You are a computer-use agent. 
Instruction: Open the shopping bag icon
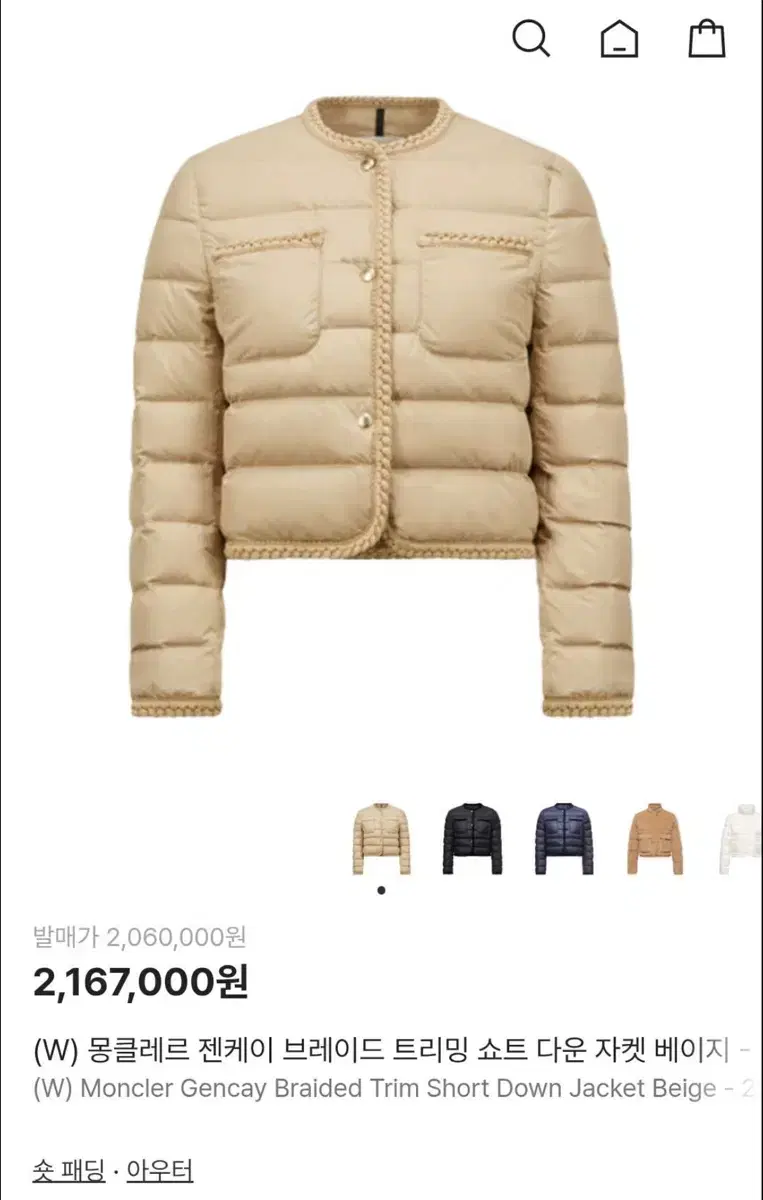[709, 38]
